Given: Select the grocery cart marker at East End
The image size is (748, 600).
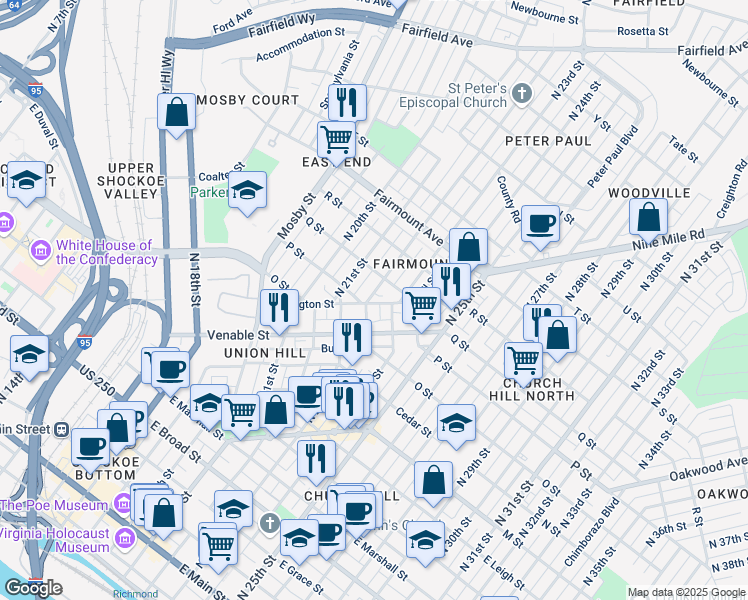Looking at the screenshot, I should click(x=336, y=138).
